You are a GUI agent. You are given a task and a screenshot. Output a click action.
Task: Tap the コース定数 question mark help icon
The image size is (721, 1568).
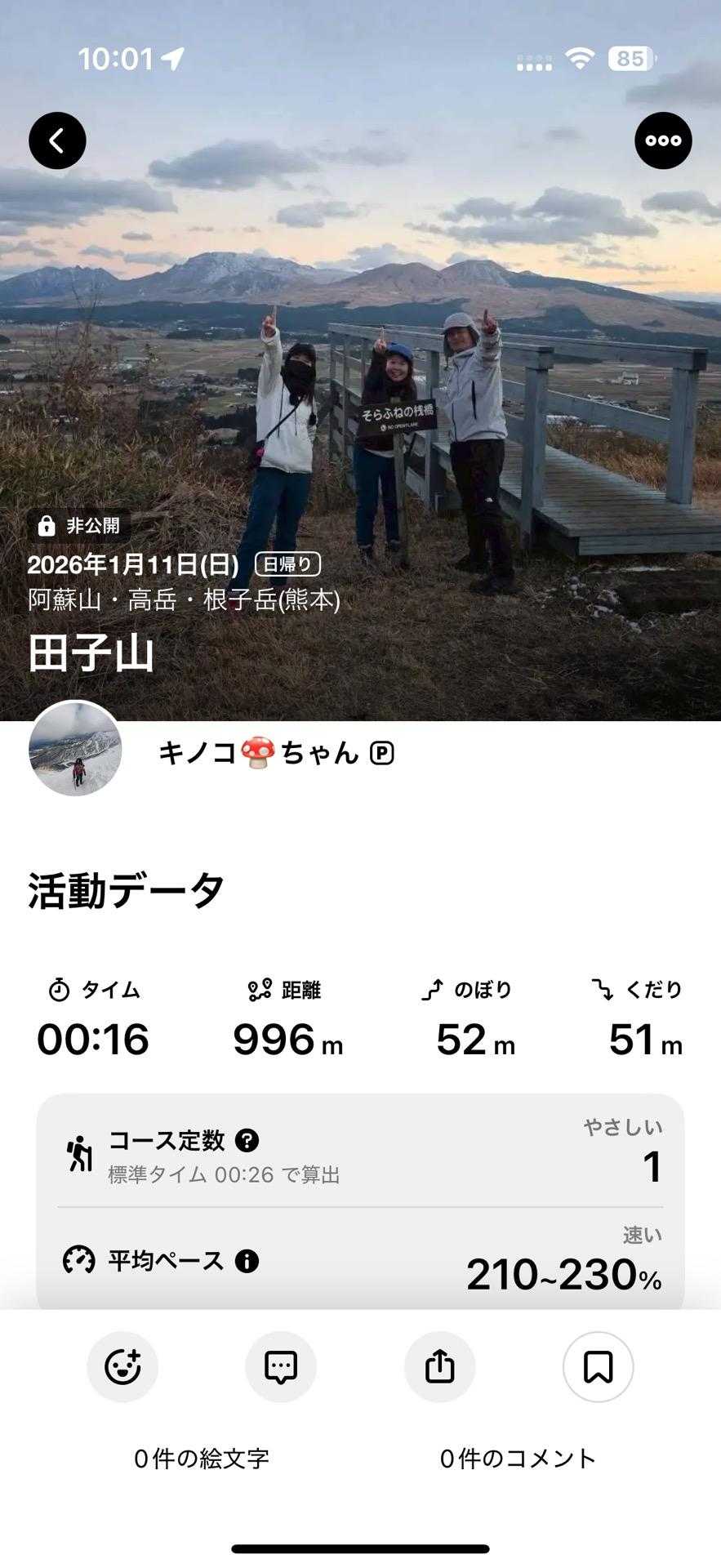247,1140
